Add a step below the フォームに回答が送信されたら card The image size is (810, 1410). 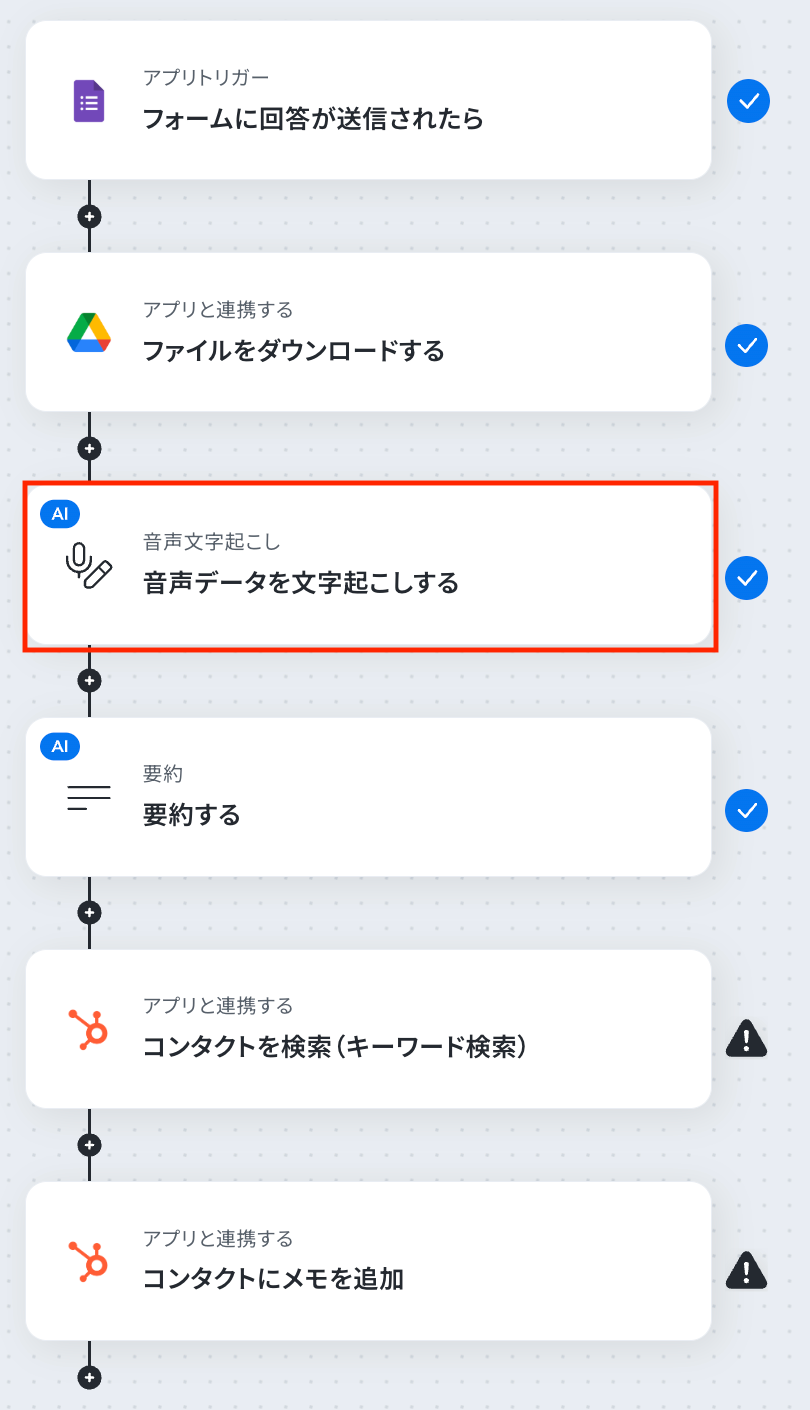pyautogui.click(x=90, y=216)
